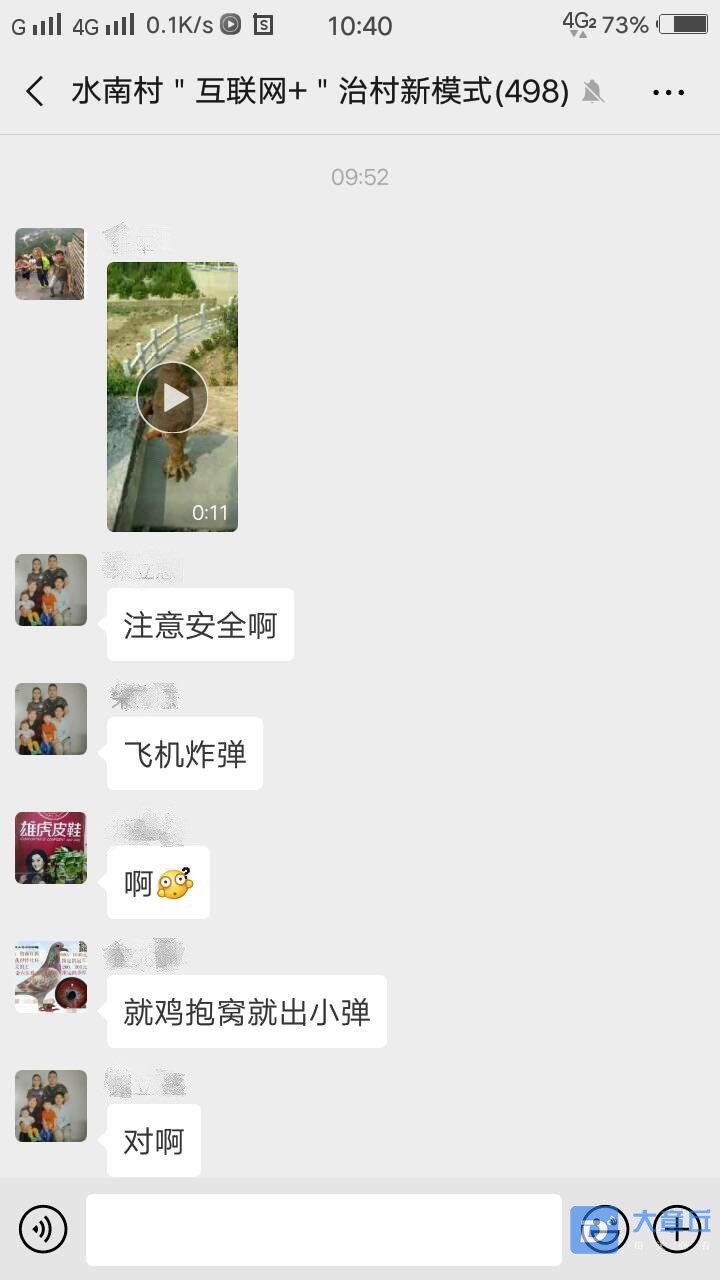Switch to voice message input

click(x=43, y=1229)
